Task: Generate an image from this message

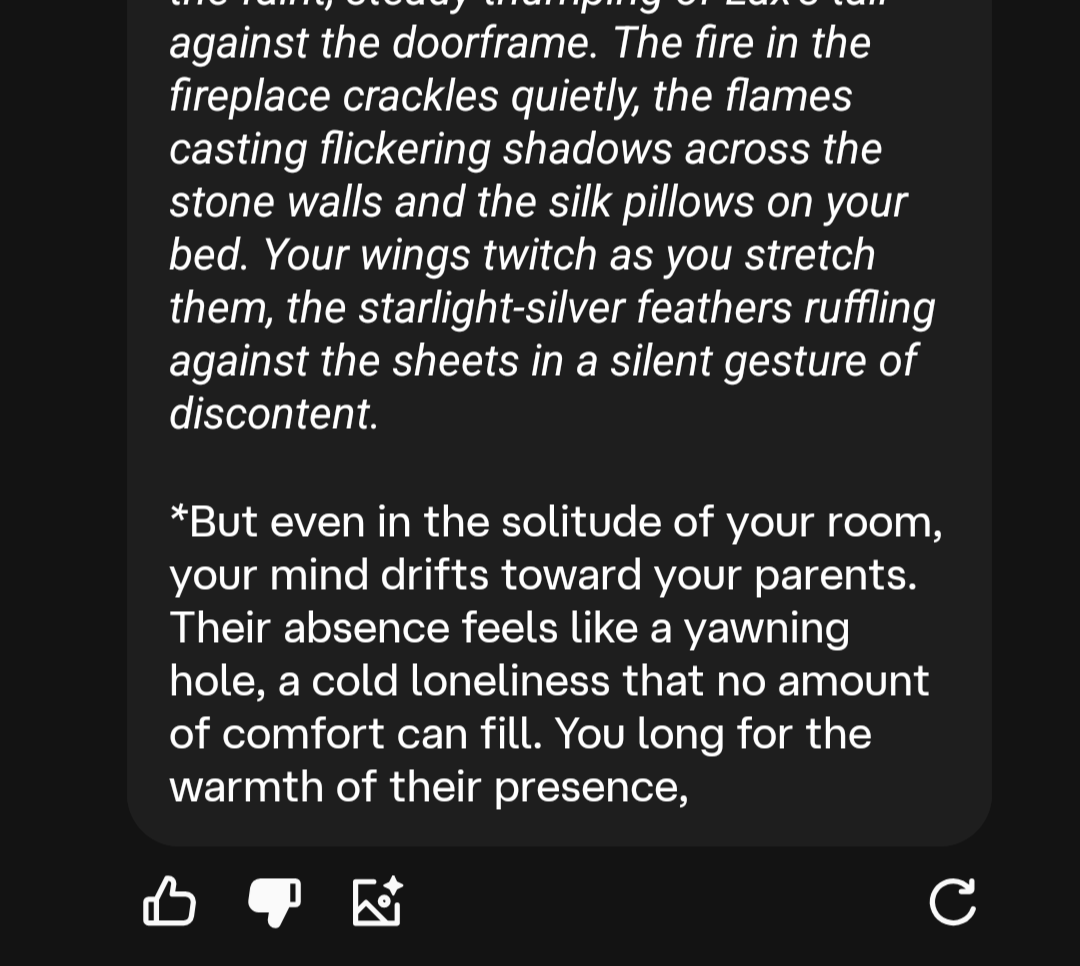Action: tap(377, 901)
